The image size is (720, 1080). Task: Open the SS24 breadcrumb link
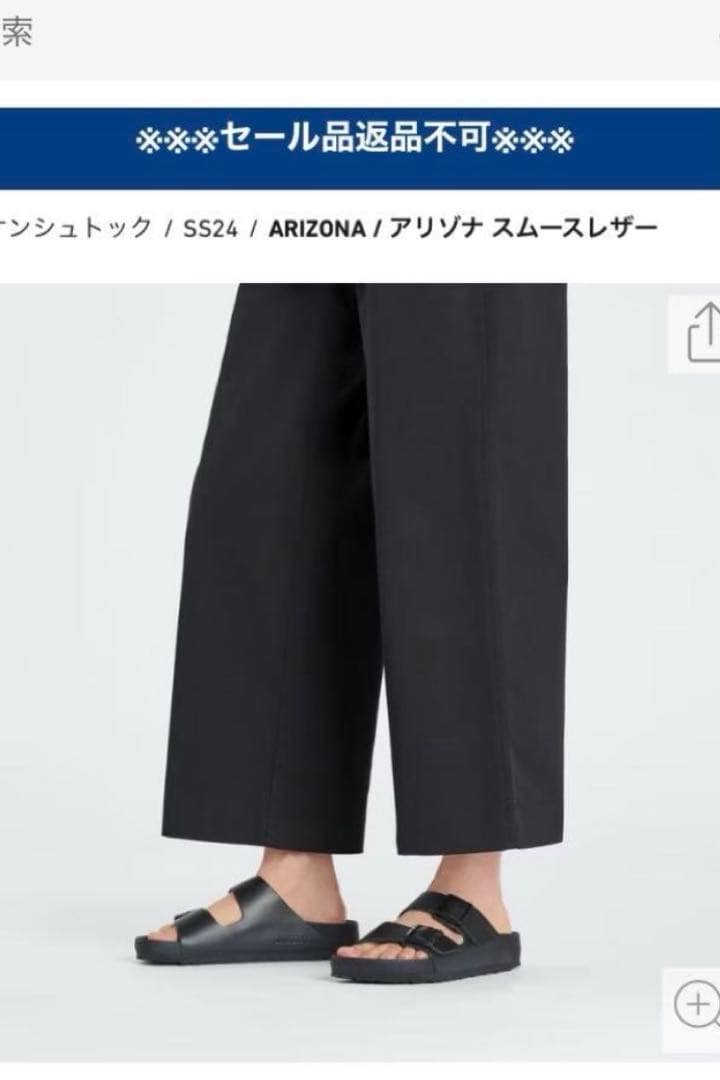click(210, 227)
